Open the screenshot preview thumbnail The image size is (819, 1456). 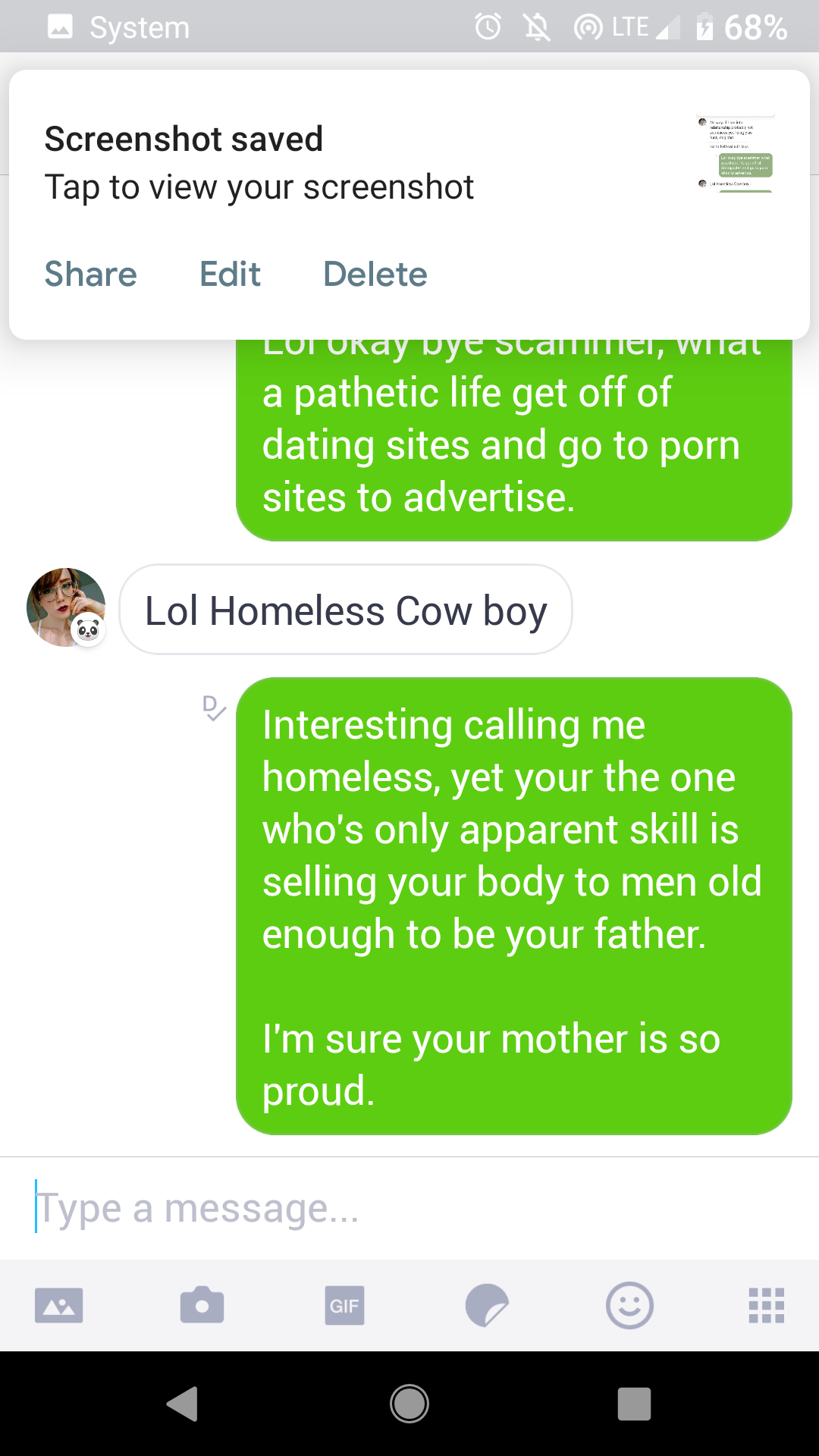click(x=735, y=154)
